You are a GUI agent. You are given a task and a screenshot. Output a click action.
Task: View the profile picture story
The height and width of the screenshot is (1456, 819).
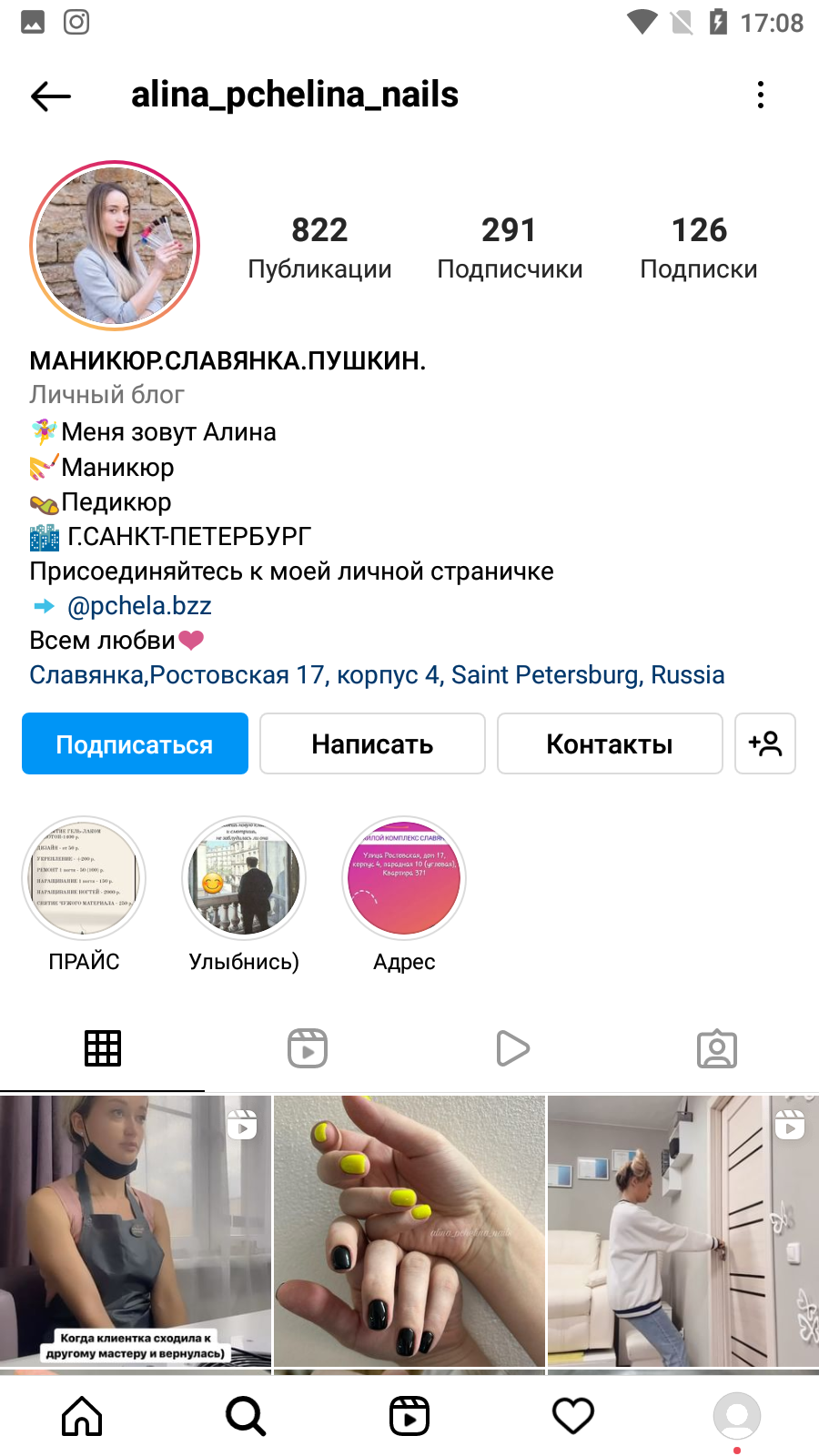[115, 246]
